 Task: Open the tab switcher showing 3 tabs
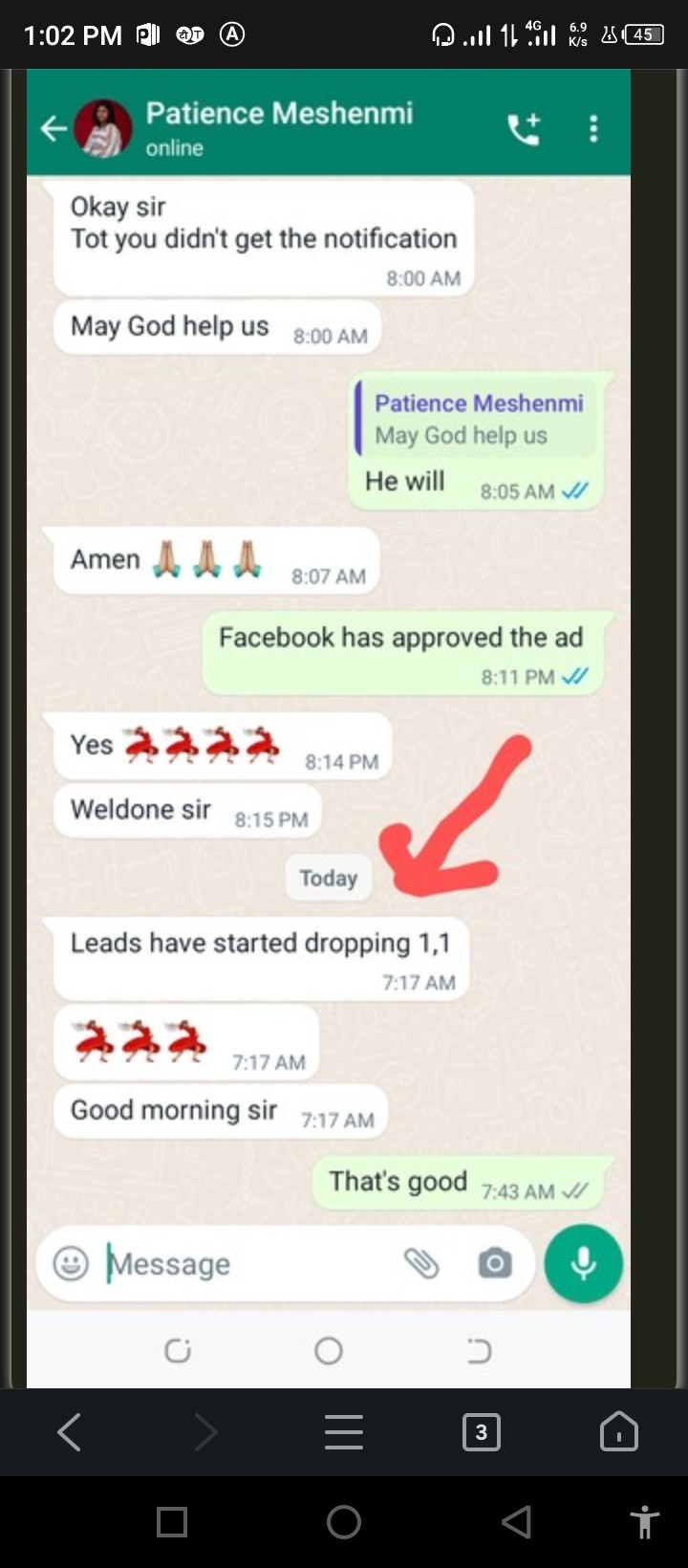(x=481, y=1431)
